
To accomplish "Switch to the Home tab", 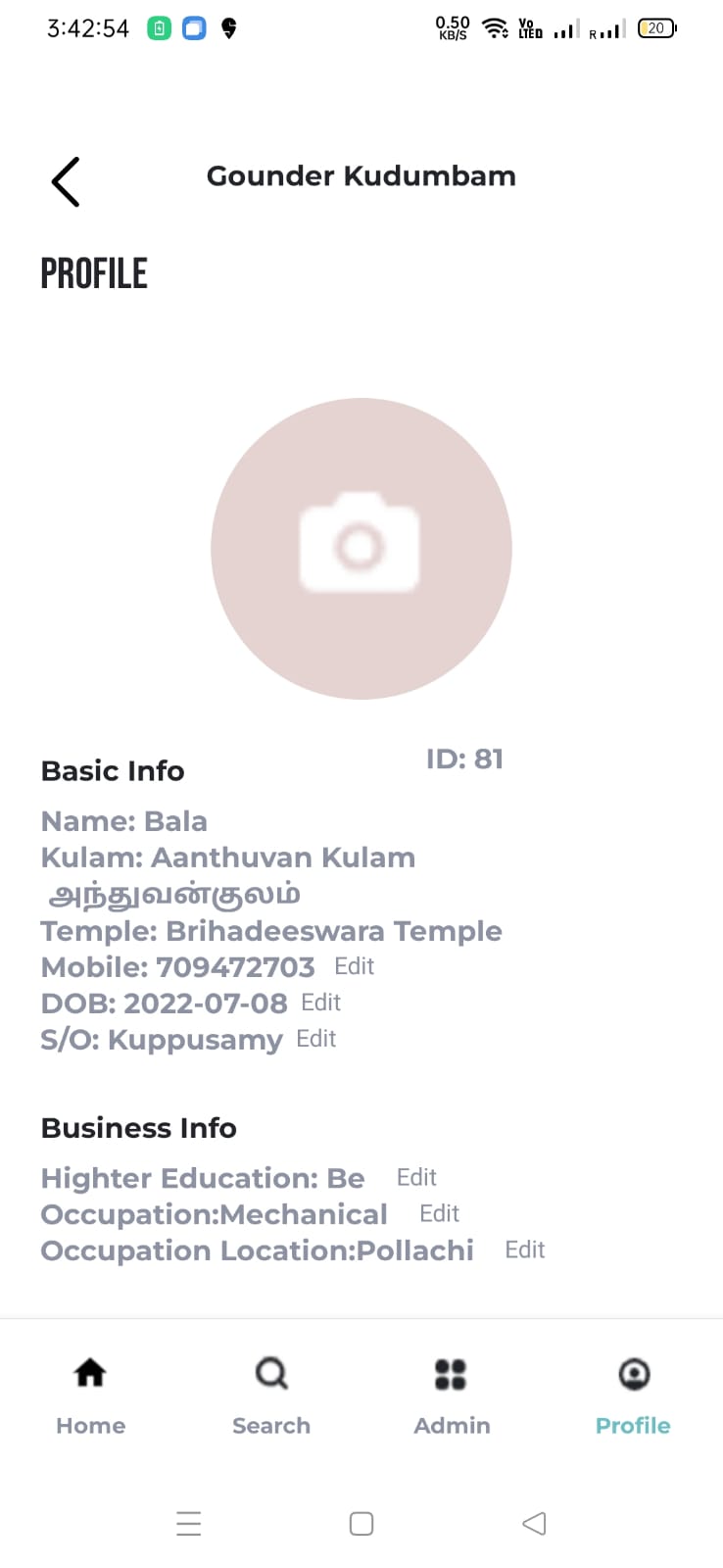I will pyautogui.click(x=90, y=1396).
